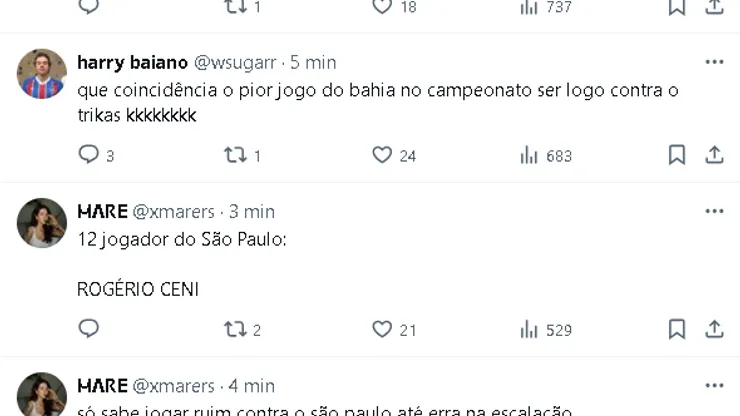
Task: Open overflow menu on MARE's 4 min tweet
Action: 714,385
